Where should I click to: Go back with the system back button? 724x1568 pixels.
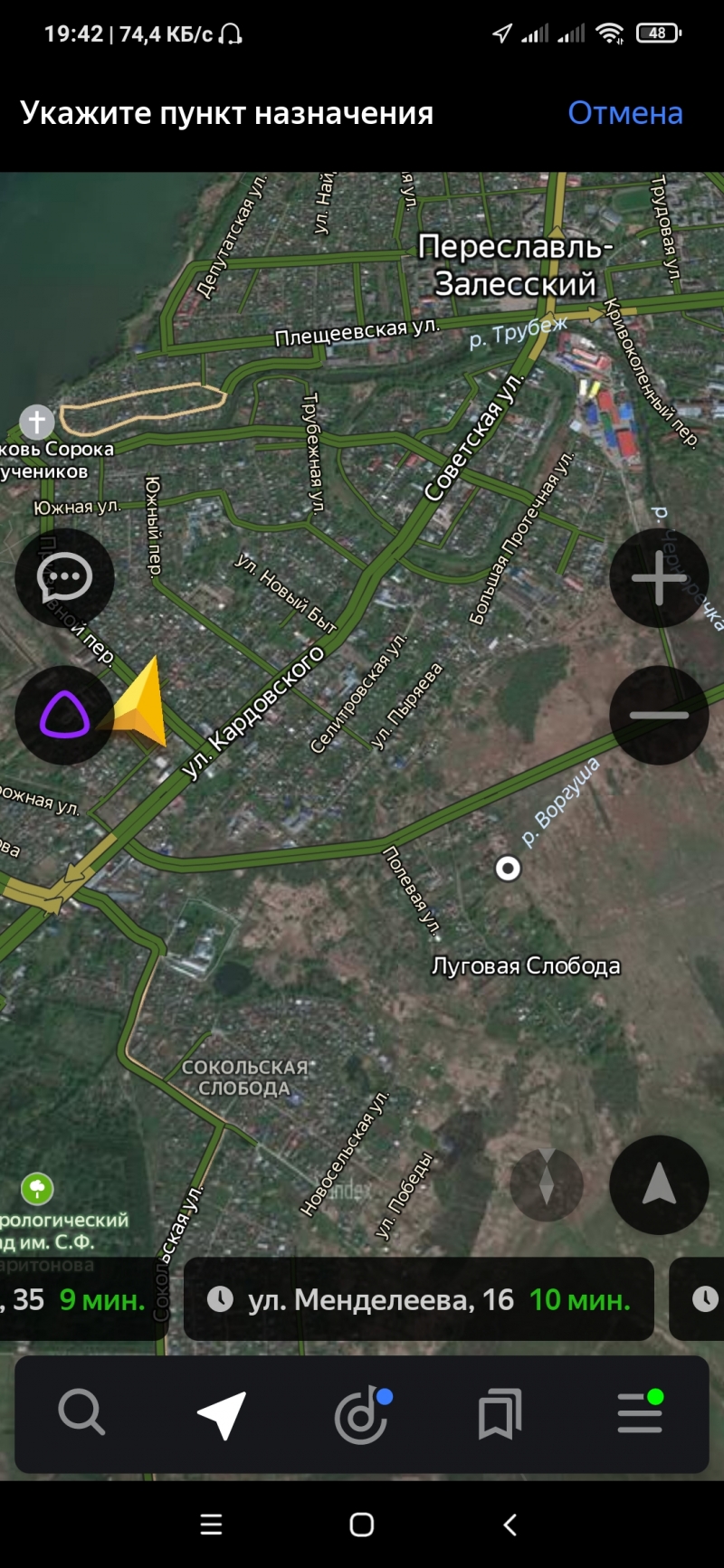tap(510, 1525)
